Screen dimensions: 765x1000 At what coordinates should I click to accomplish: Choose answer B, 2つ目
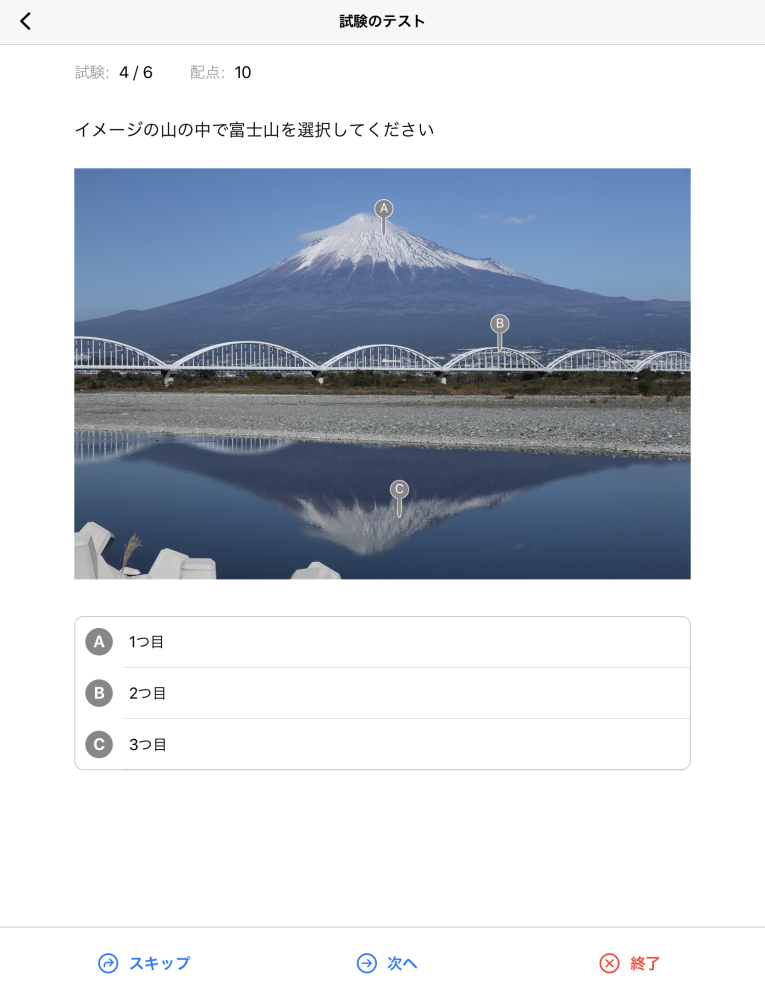coord(382,693)
